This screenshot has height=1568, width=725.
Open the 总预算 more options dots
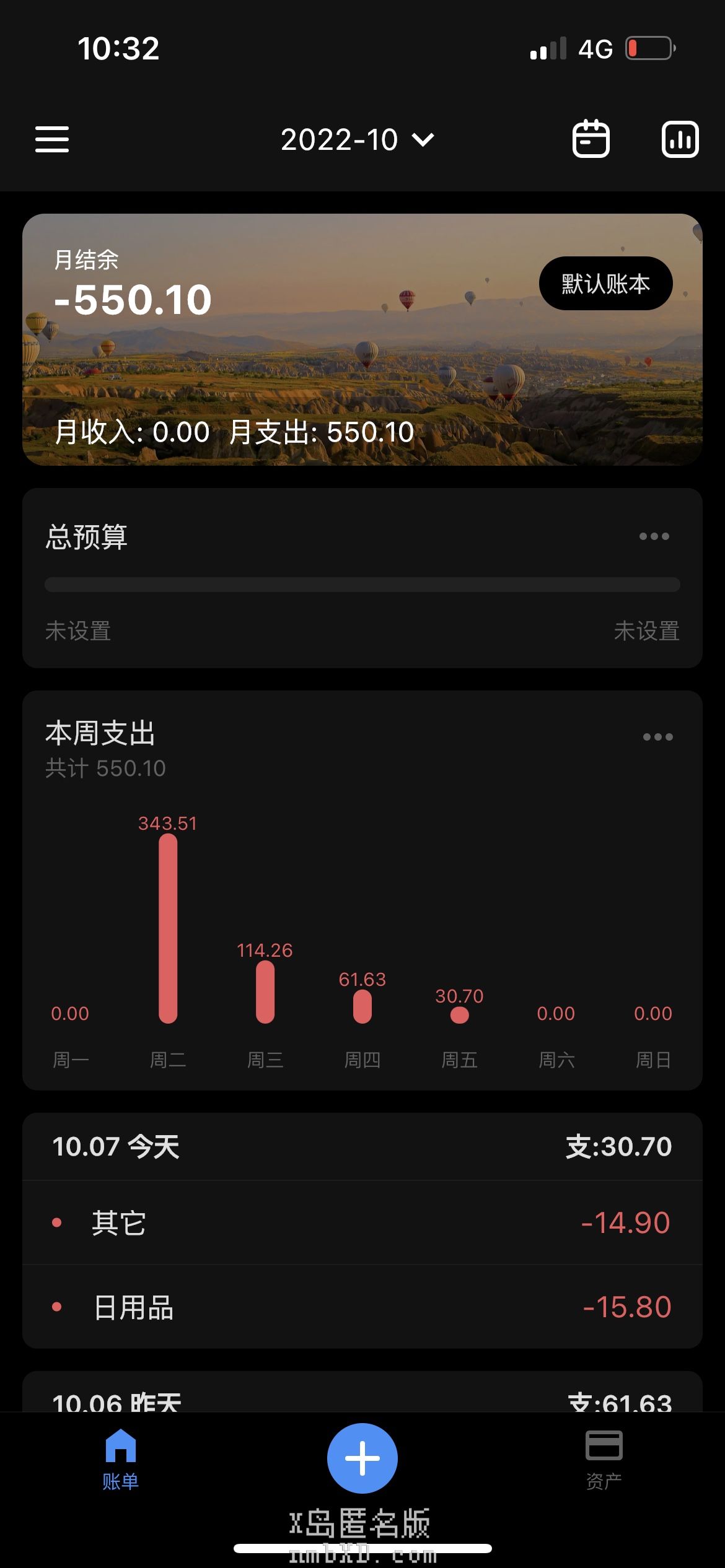(x=654, y=536)
